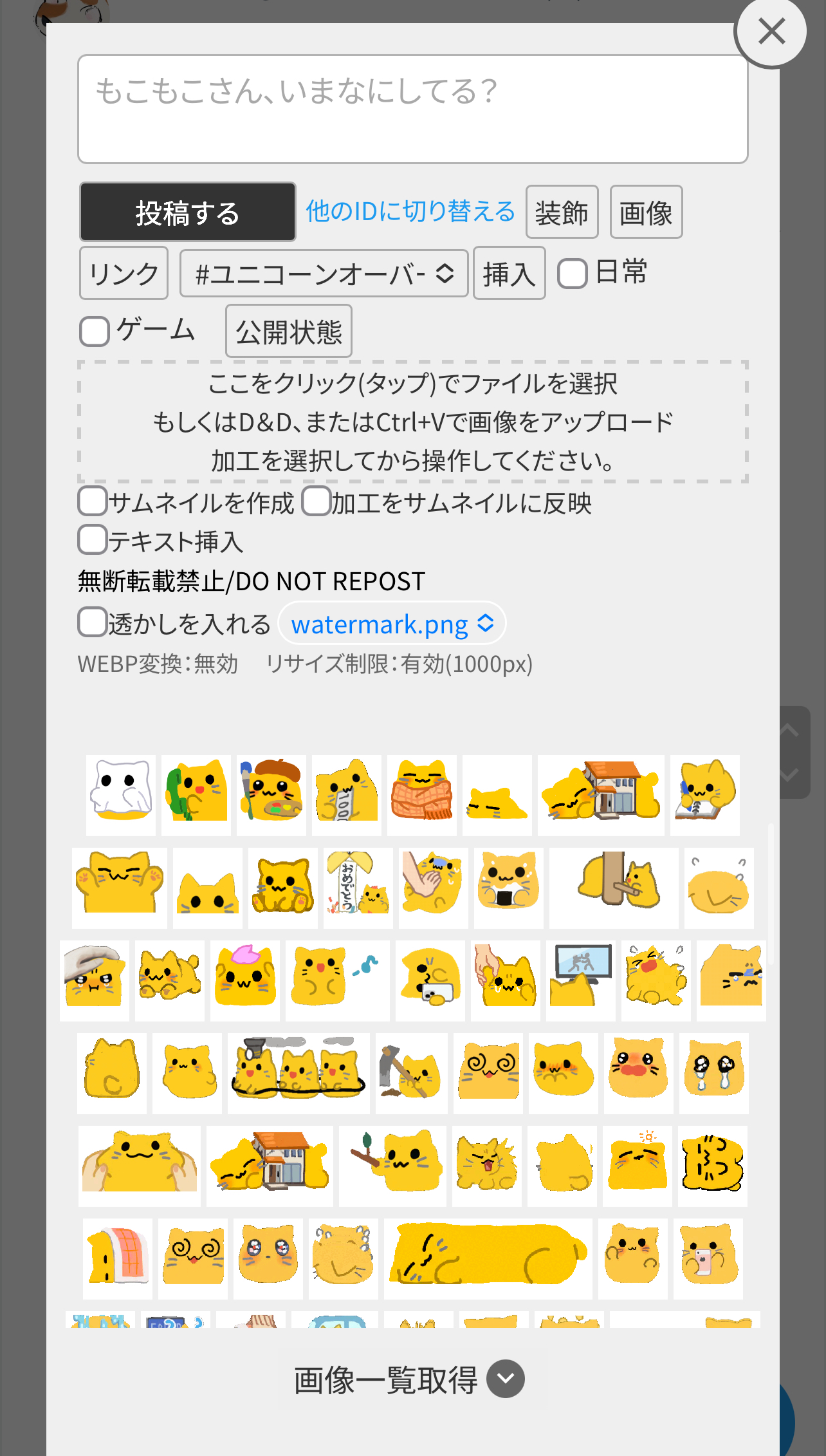826x1456 pixels.
Task: Select the ghost cat sticker
Action: pos(121,795)
